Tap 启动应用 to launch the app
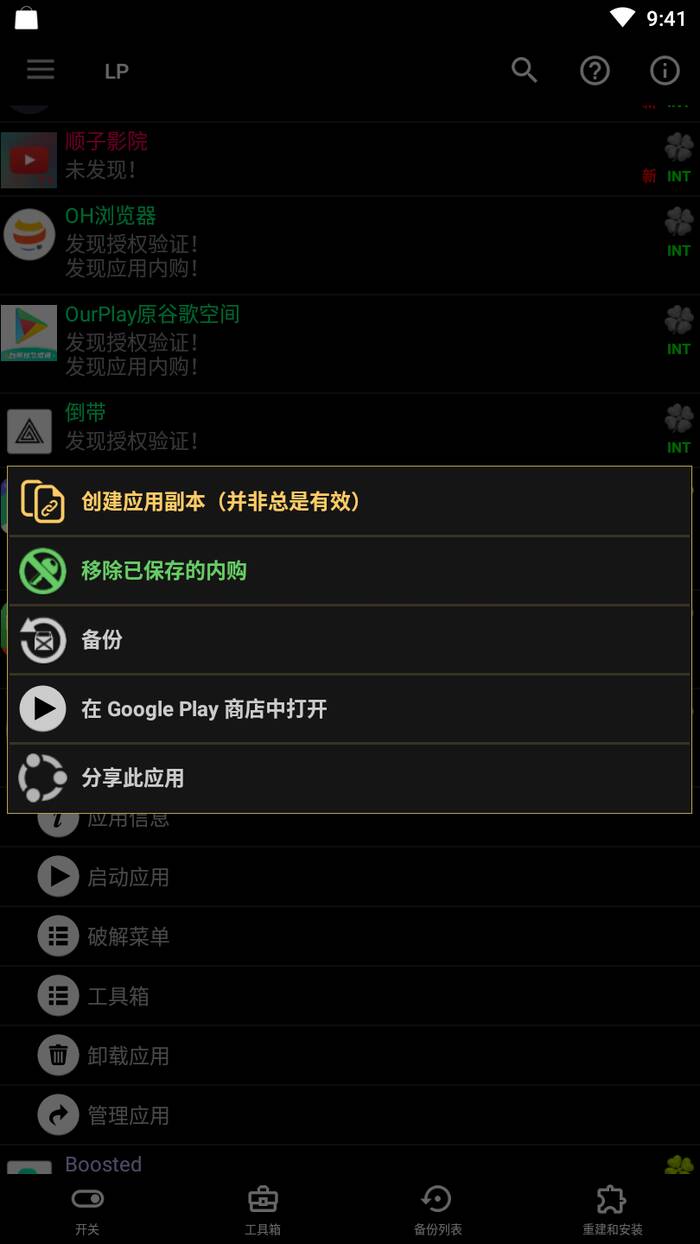This screenshot has width=700, height=1244. (x=128, y=877)
